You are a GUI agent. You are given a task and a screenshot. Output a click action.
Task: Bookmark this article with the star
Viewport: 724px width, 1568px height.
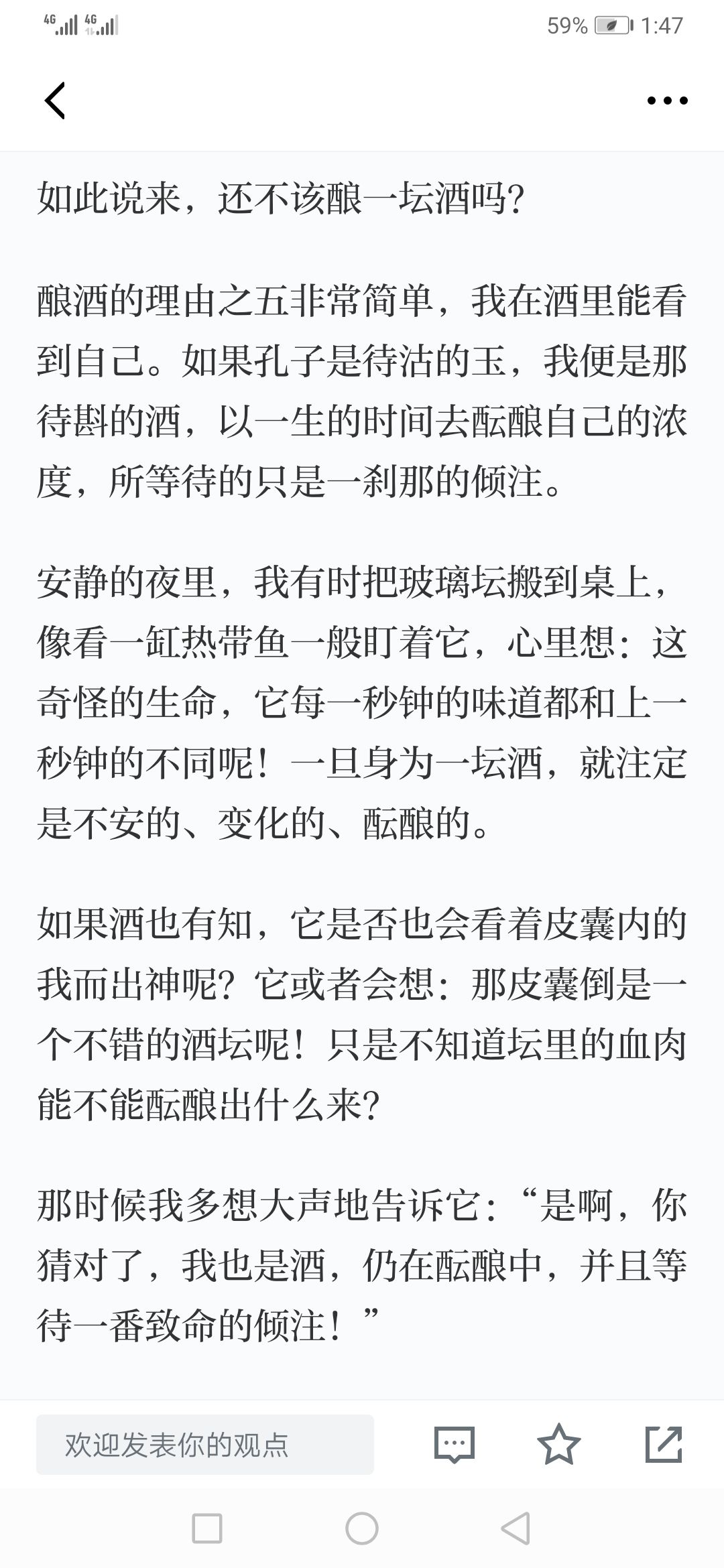558,1444
